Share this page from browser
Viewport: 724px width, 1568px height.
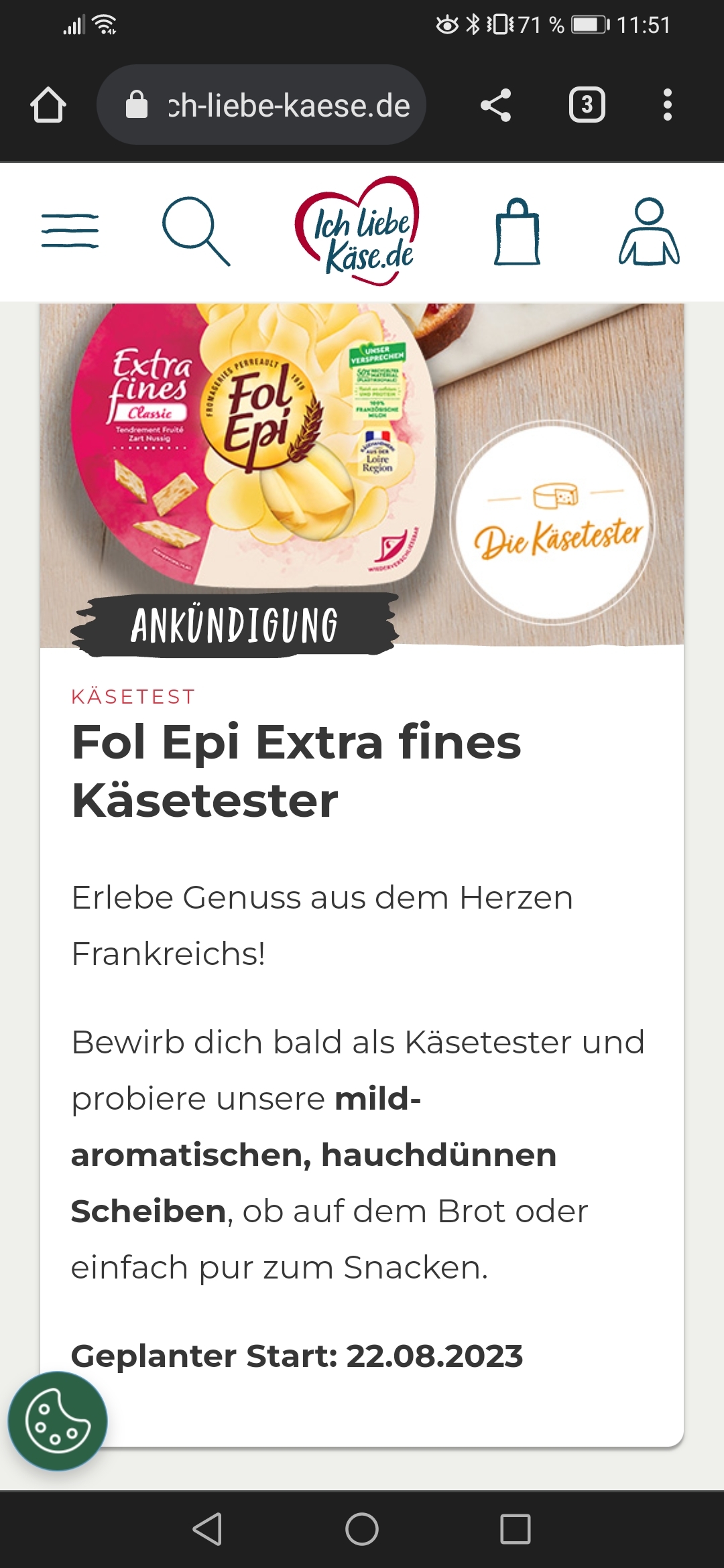coord(496,105)
